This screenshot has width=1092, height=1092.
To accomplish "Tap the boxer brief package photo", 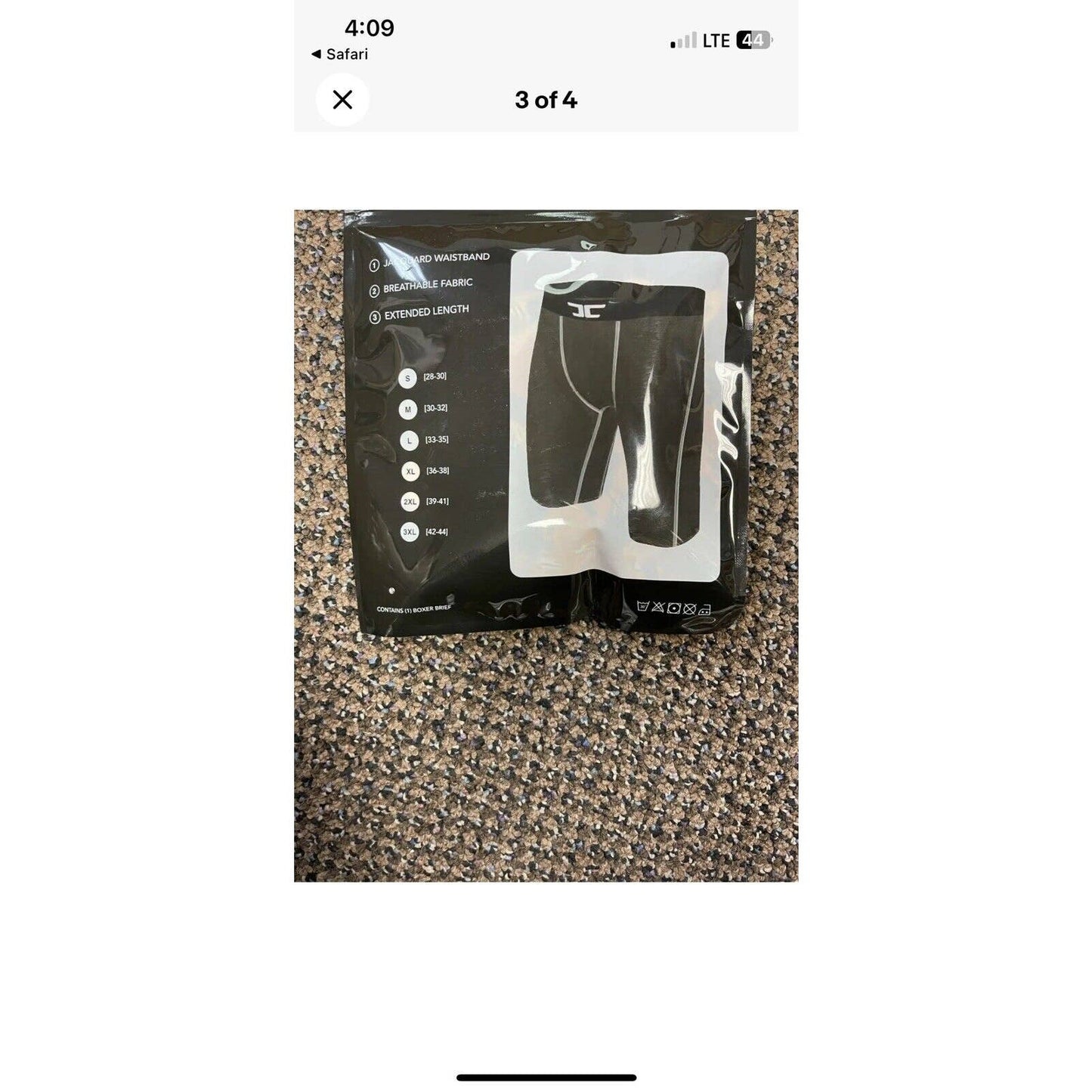I will tap(546, 544).
